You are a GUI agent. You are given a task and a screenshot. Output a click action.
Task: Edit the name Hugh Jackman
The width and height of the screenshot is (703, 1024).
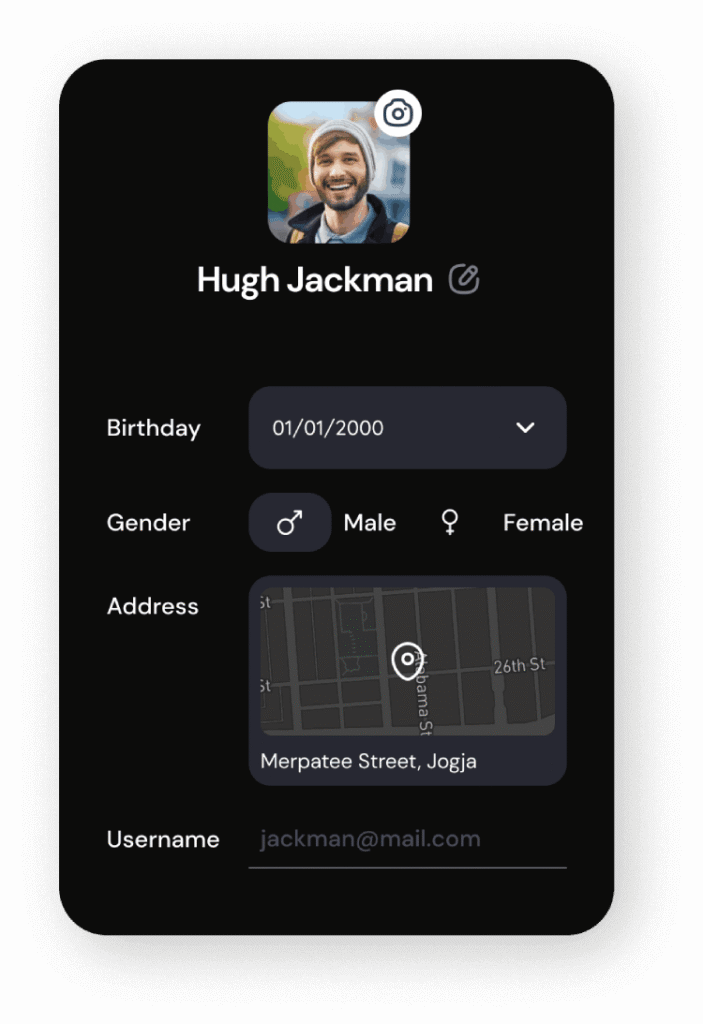pos(464,279)
